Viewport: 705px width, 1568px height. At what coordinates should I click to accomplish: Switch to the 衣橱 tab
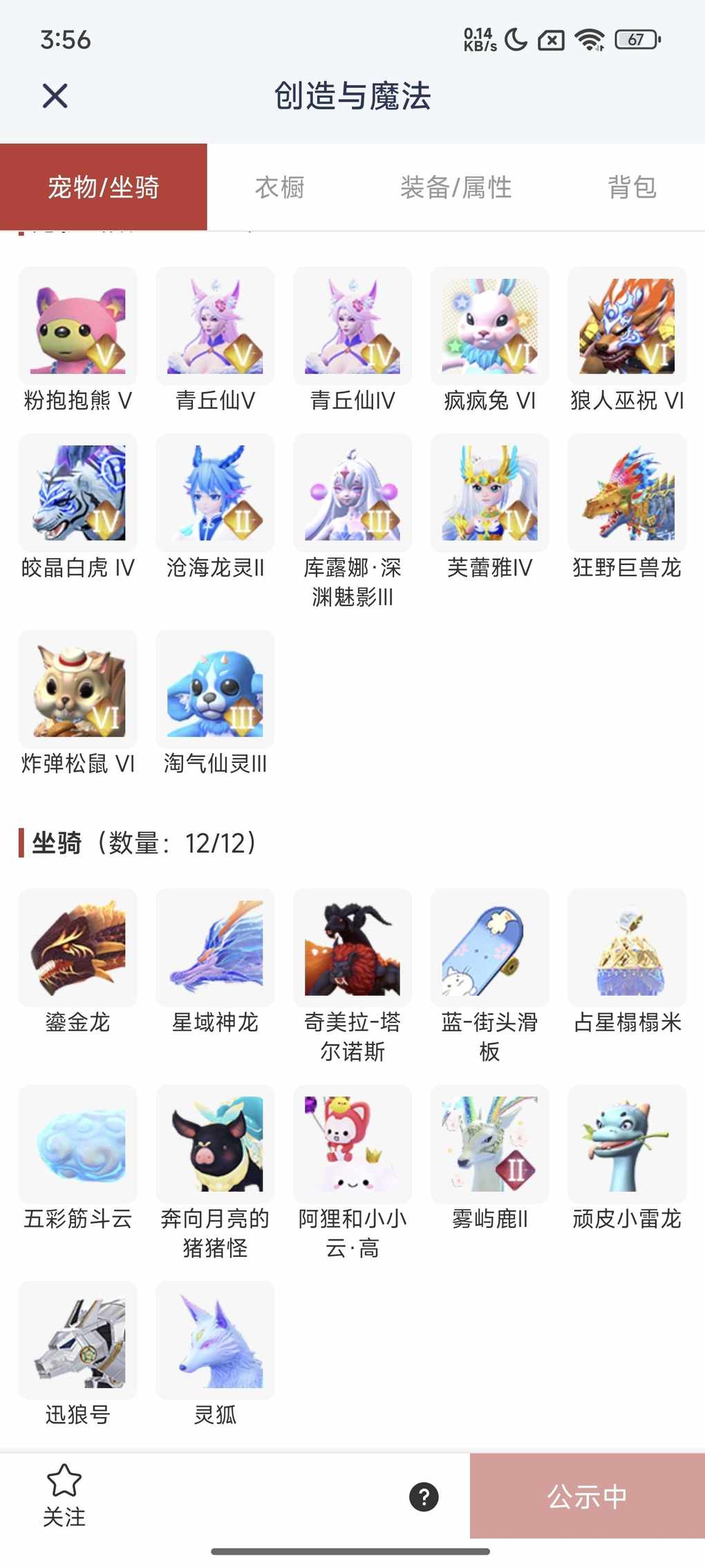(280, 187)
